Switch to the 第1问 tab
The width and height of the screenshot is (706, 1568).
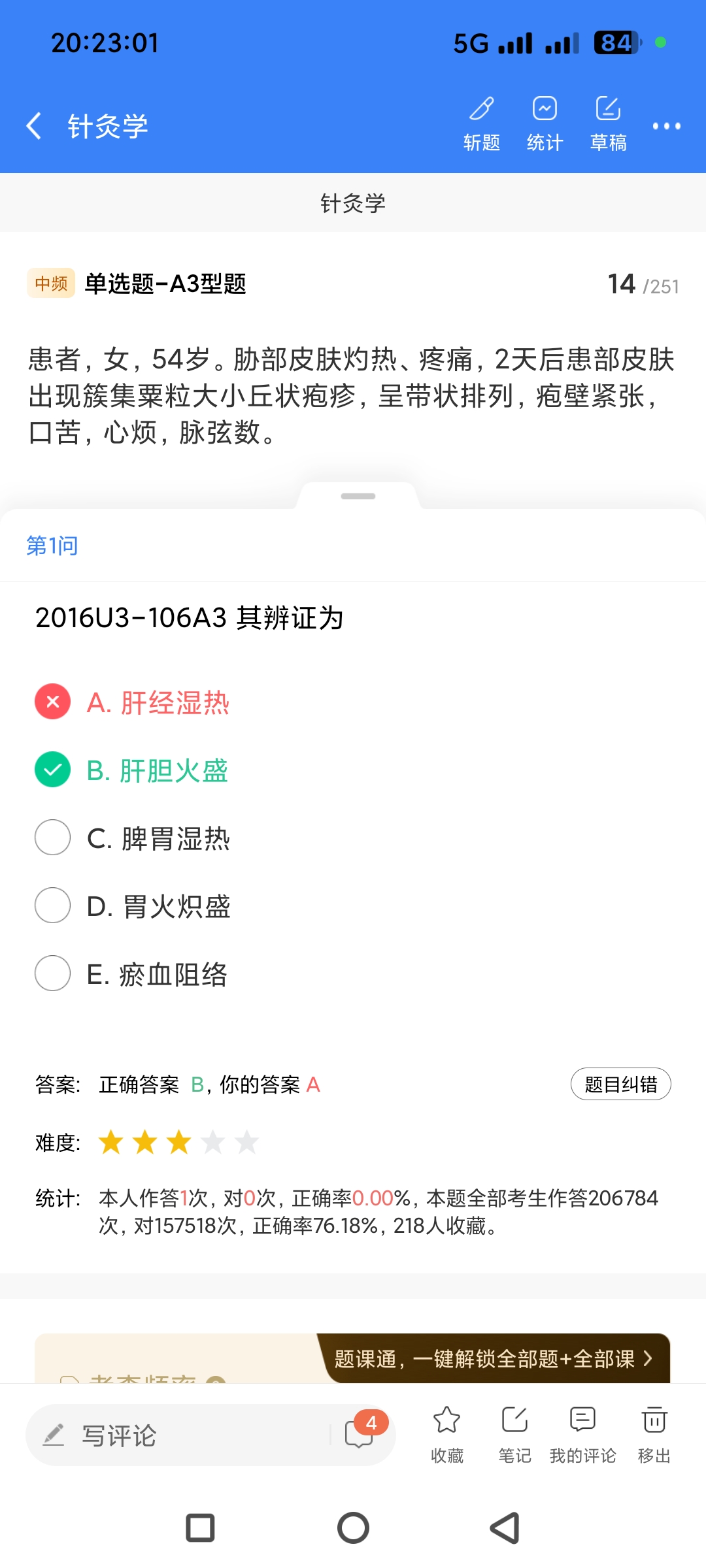pos(52,546)
